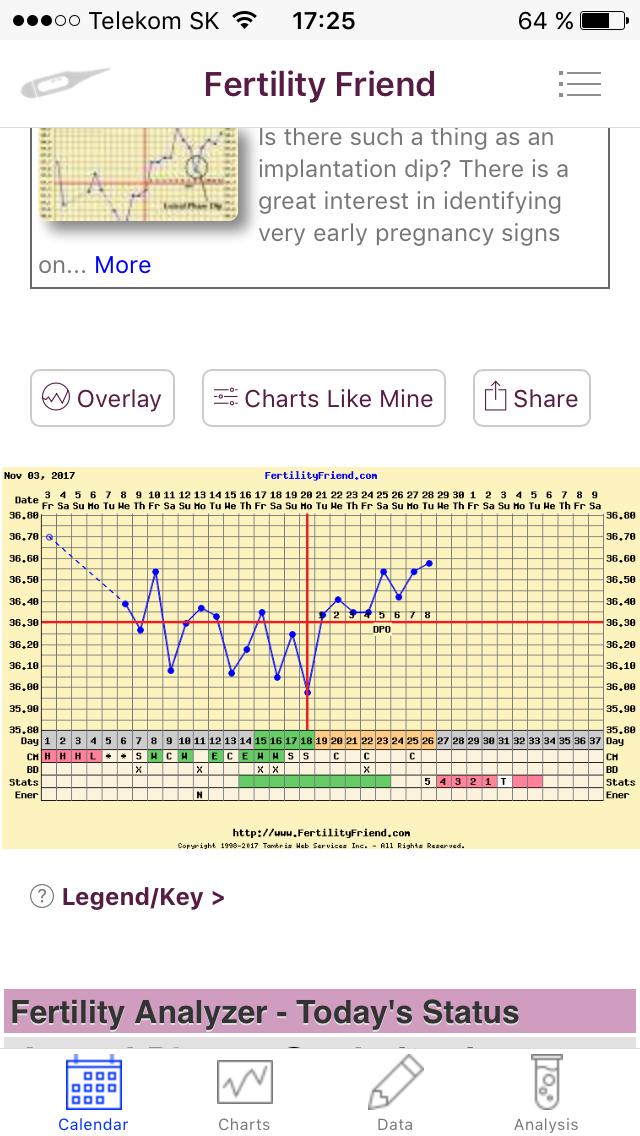Switch to the Calendar tab
Viewport: 640px width, 1136px height.
[x=93, y=1093]
